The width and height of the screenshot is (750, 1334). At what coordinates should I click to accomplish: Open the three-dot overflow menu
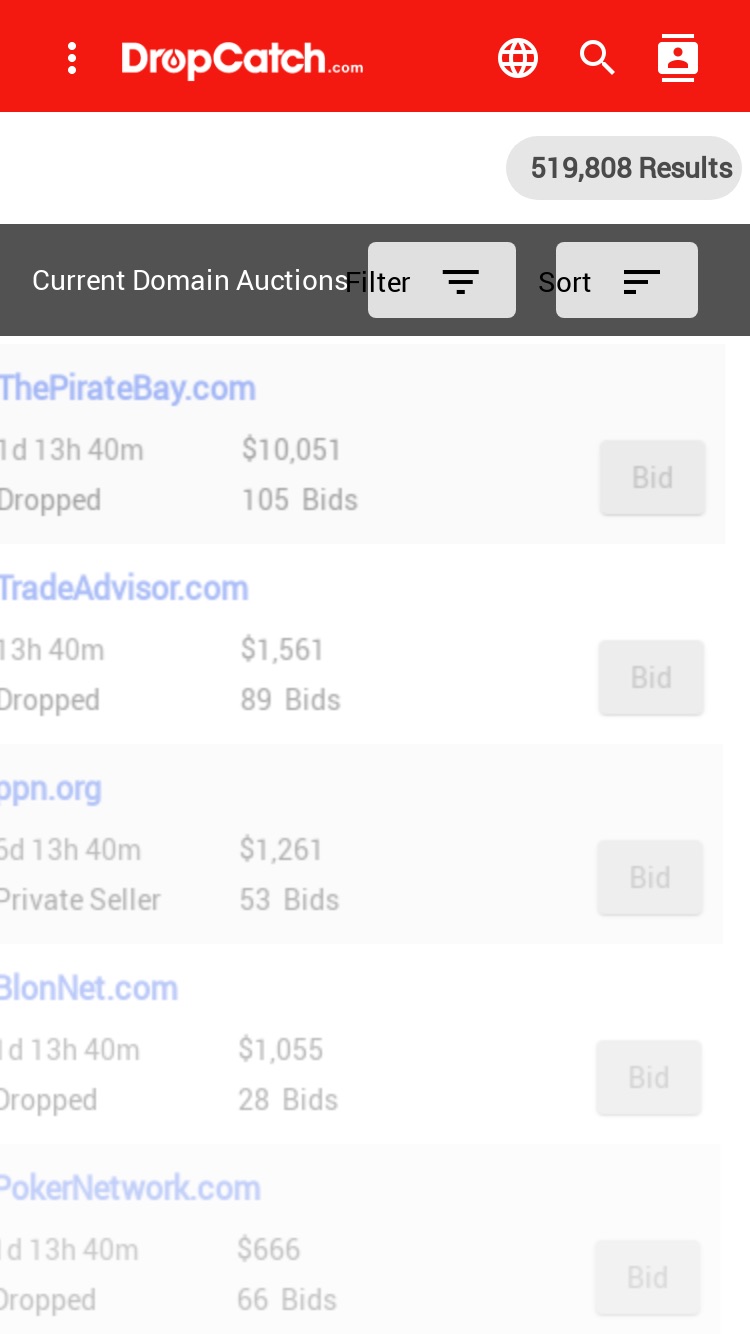pyautogui.click(x=71, y=58)
